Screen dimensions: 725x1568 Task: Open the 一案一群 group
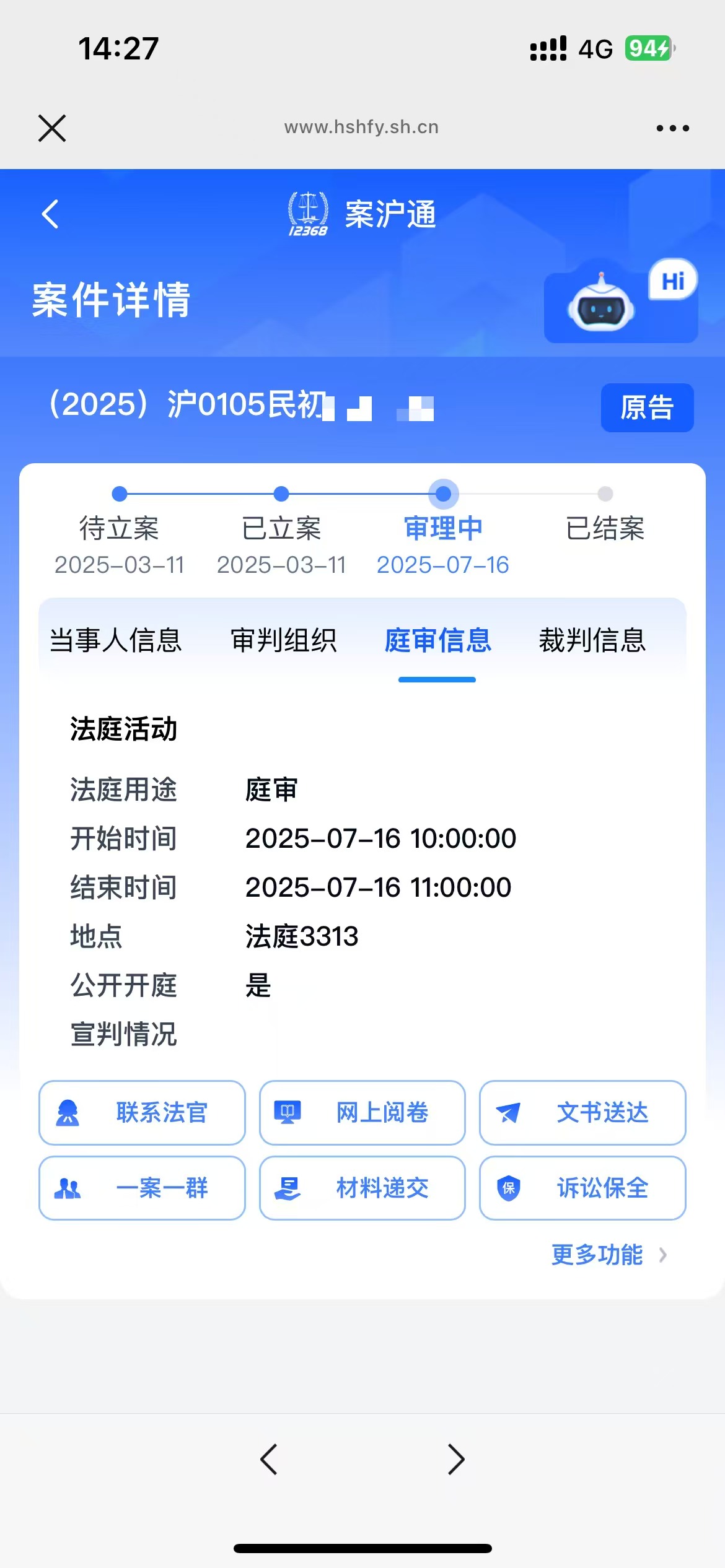(x=142, y=1188)
